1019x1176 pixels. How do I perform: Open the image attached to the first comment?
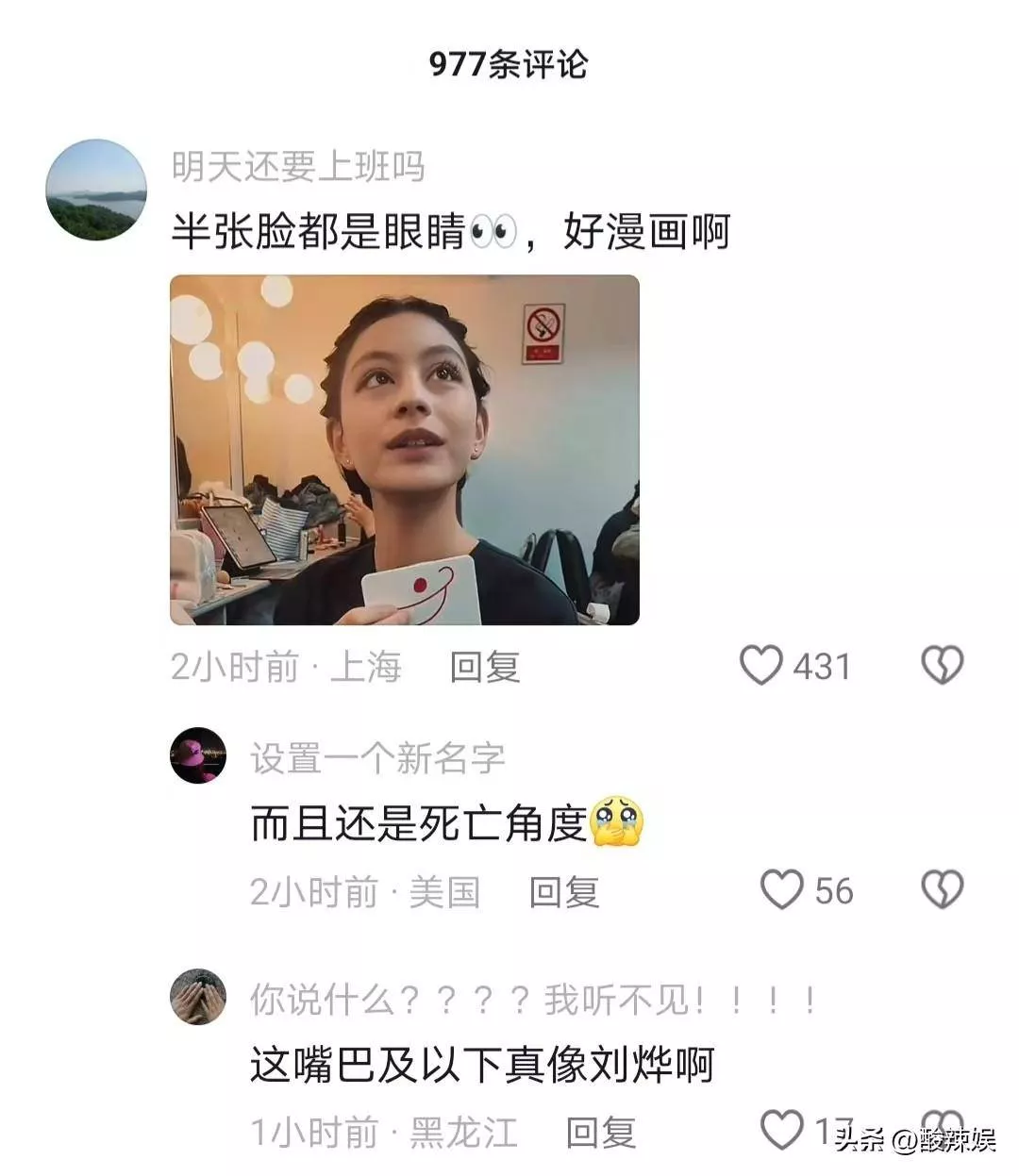tap(404, 450)
